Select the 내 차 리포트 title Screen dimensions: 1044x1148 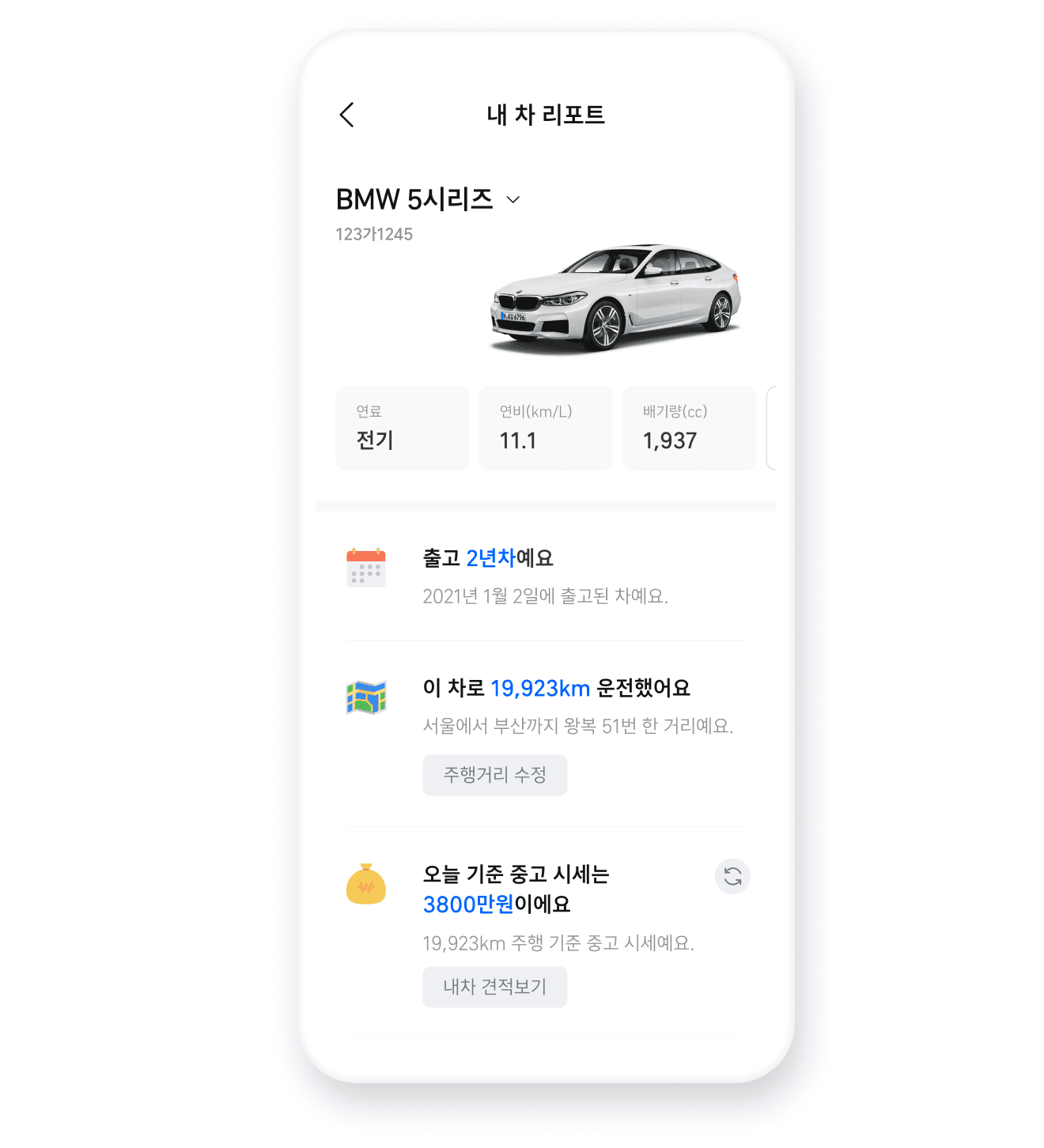pyautogui.click(x=546, y=114)
